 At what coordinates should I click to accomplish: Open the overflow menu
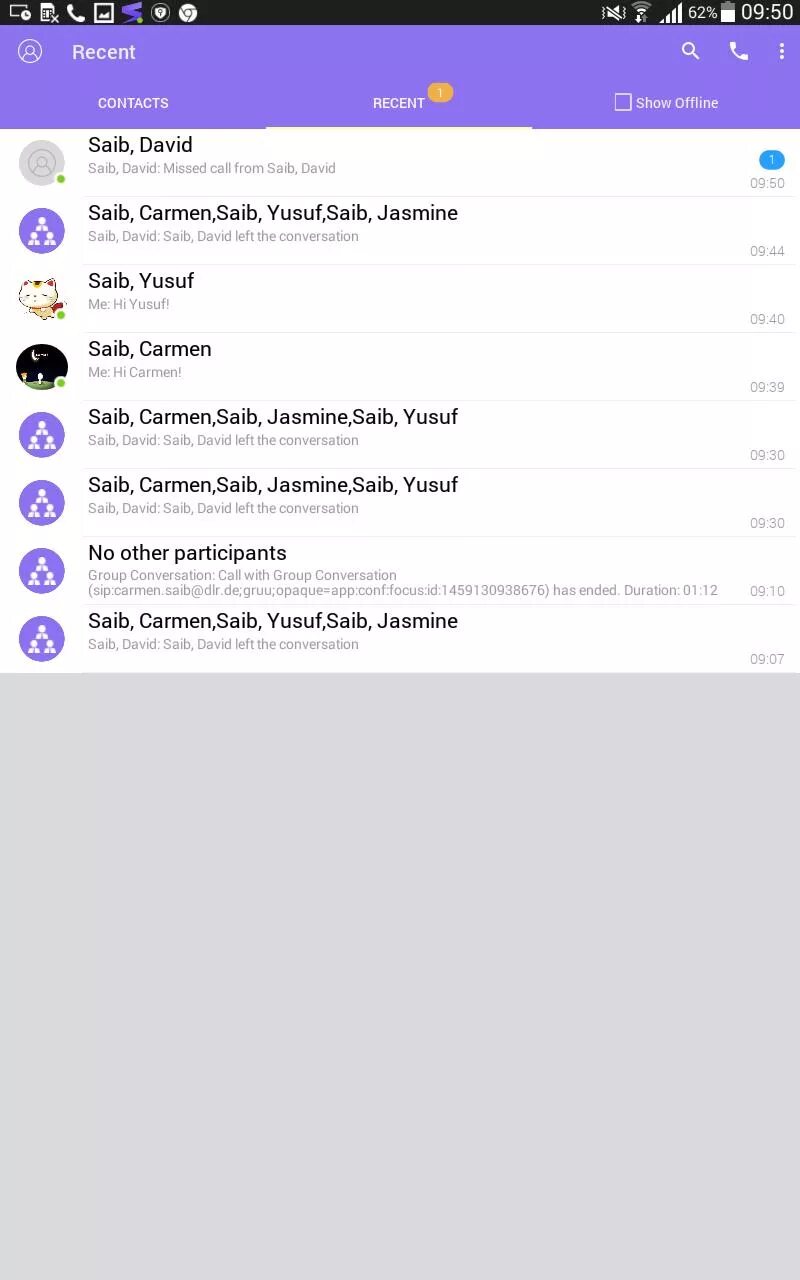(x=782, y=51)
